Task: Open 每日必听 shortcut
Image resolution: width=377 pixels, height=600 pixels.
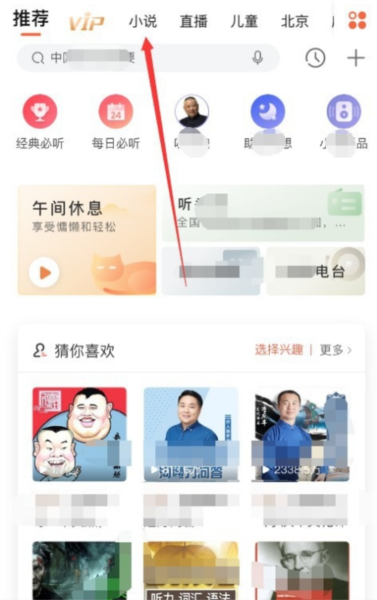Action: coord(116,122)
